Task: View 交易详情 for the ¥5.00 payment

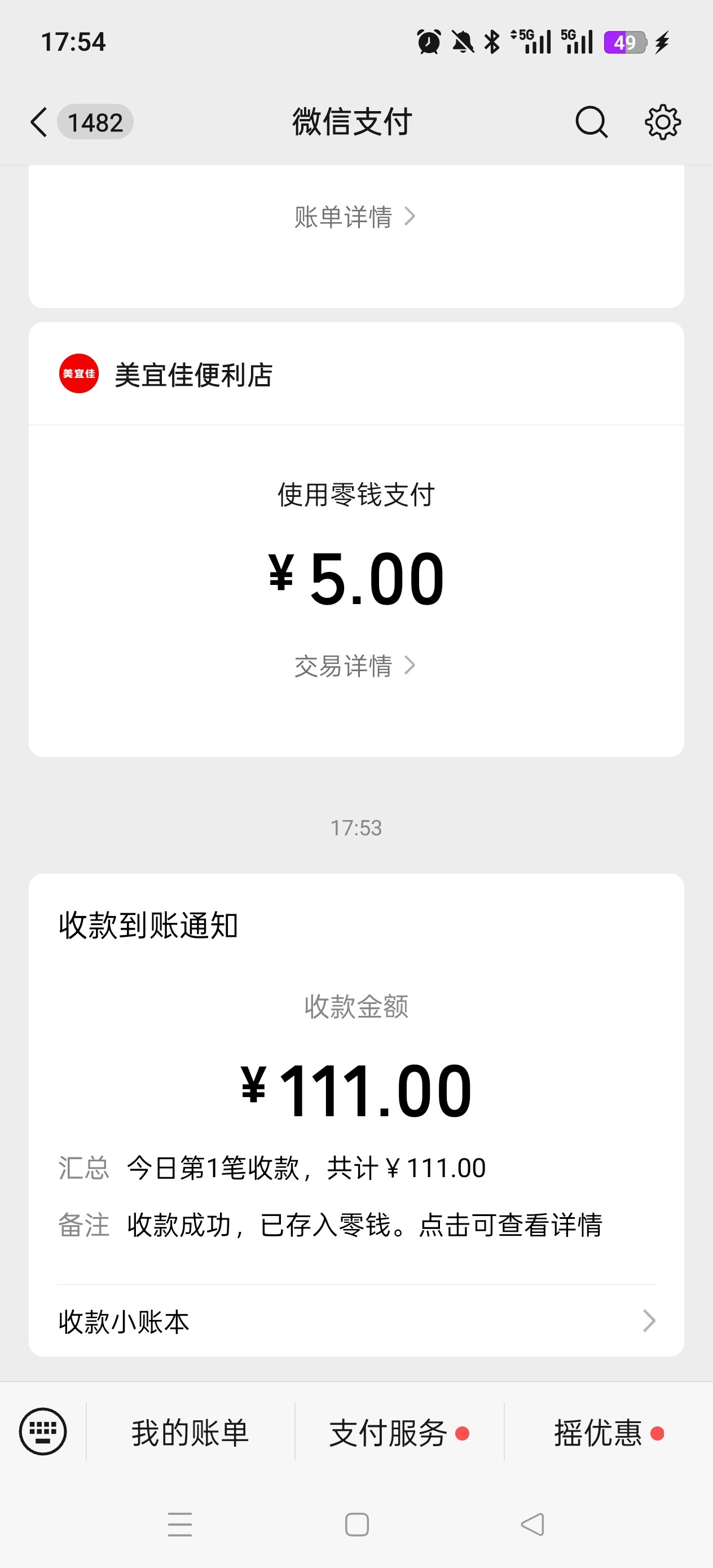Action: coord(354,666)
